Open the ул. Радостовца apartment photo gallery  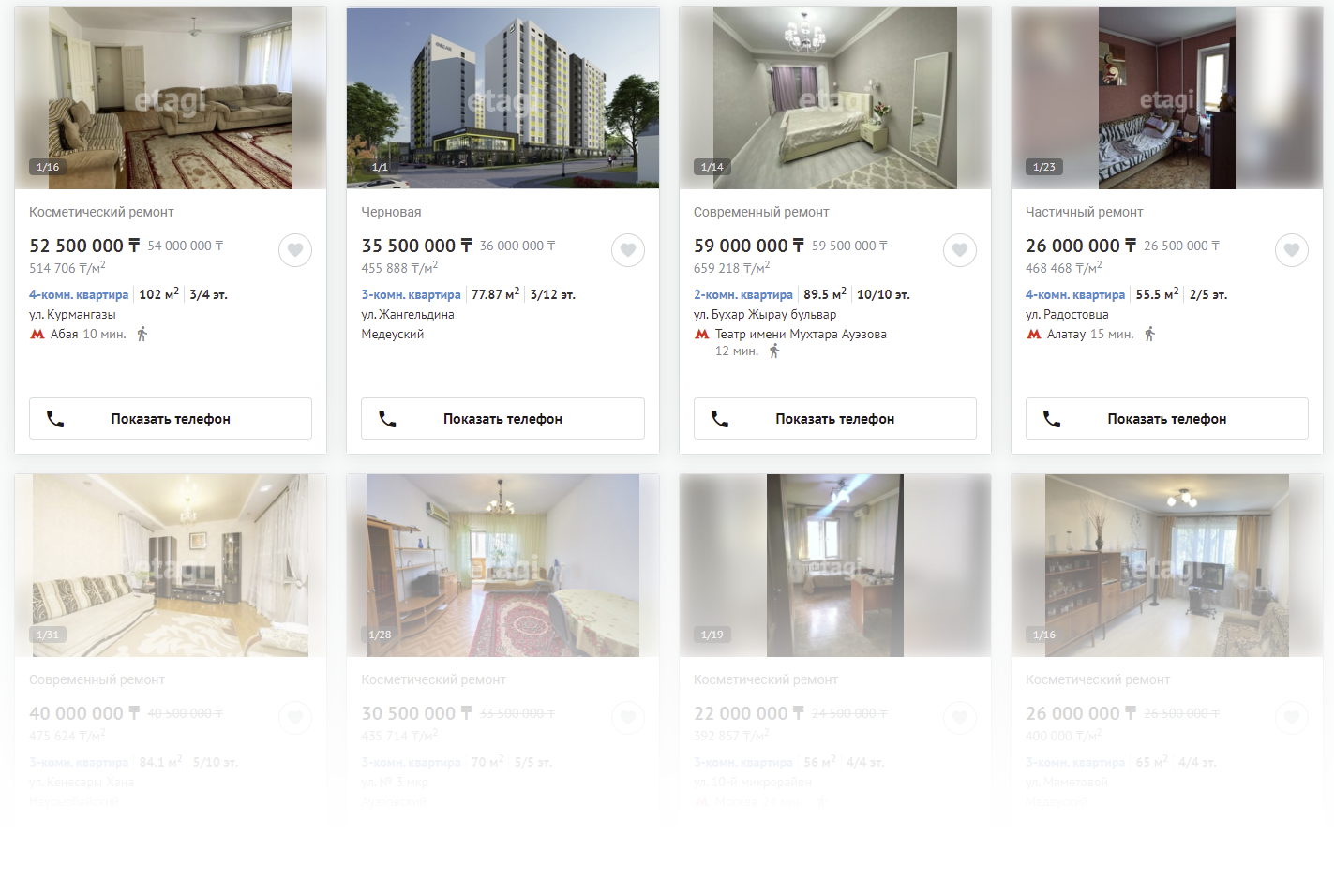point(1166,97)
